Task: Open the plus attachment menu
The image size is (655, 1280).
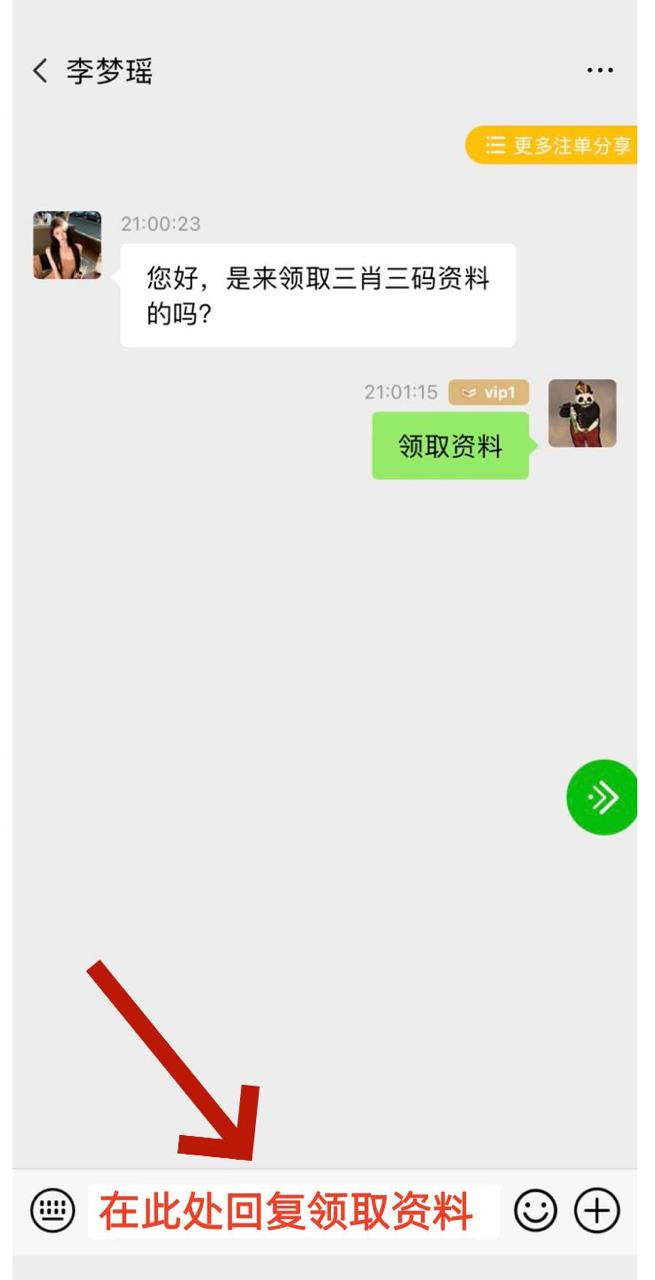Action: click(597, 1211)
